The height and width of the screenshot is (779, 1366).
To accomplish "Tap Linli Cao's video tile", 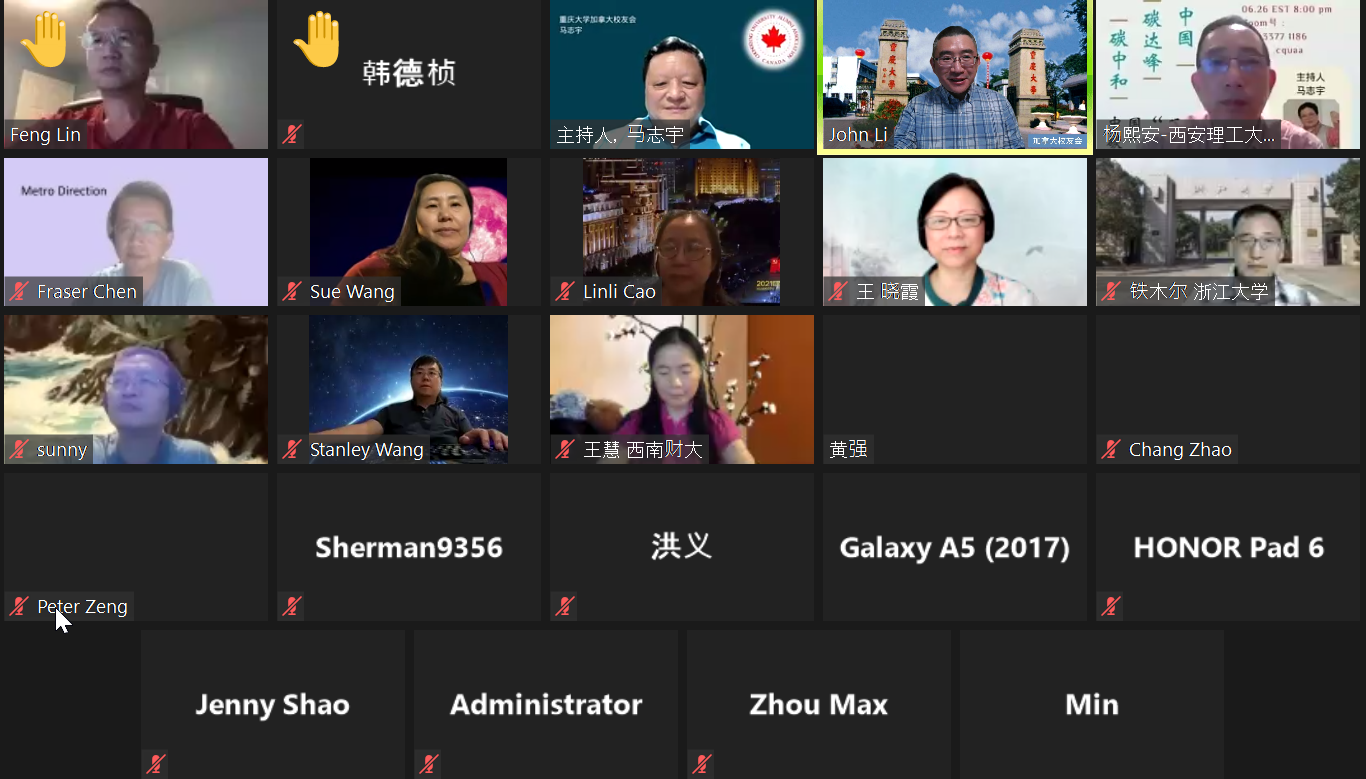I will click(682, 231).
